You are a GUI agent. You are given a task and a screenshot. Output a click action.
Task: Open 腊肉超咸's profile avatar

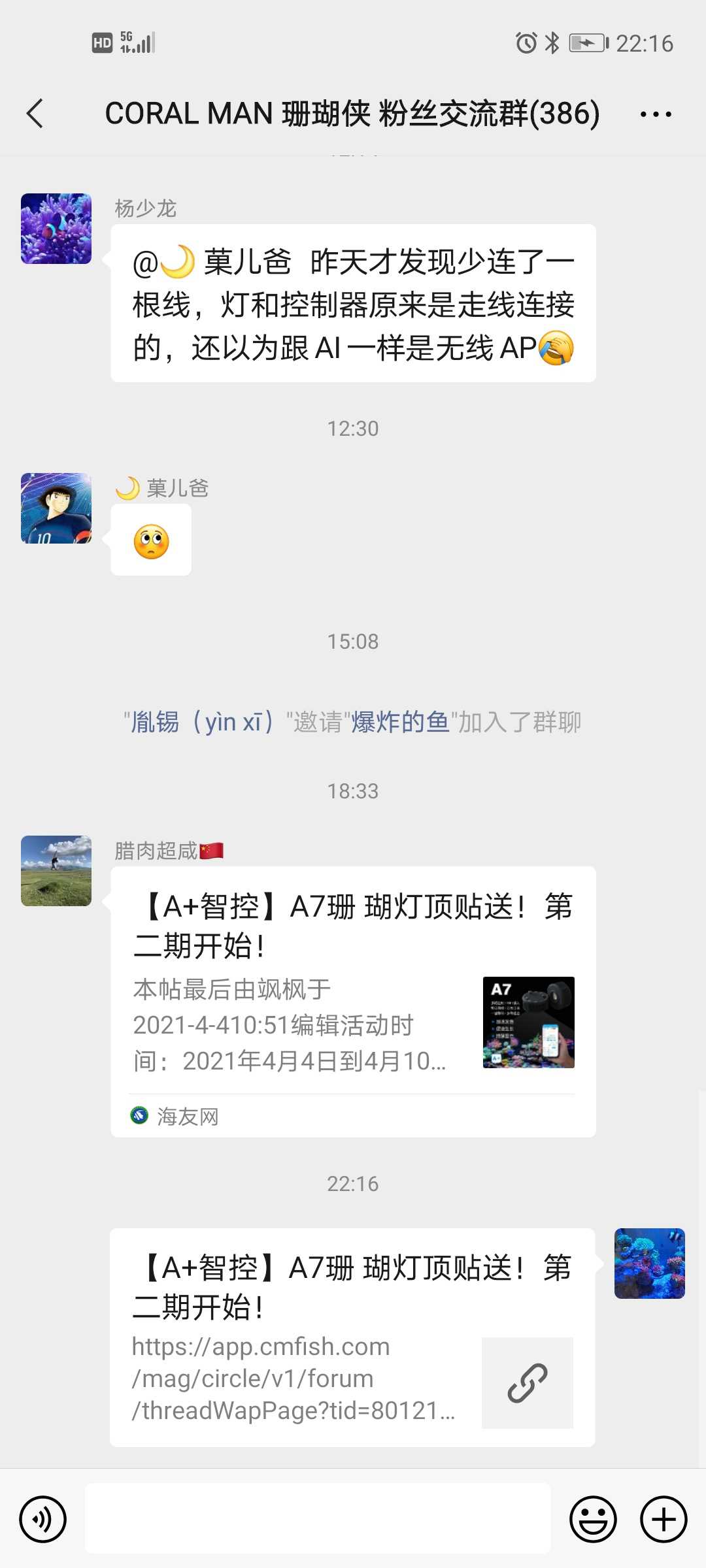click(56, 871)
